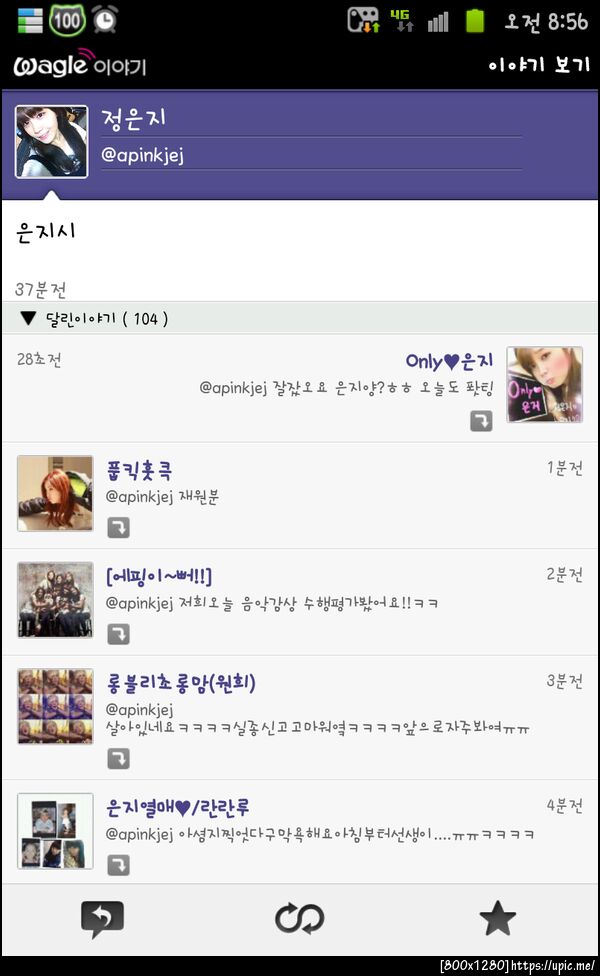
Task: View Only♥은지's profile photo
Action: (x=544, y=384)
